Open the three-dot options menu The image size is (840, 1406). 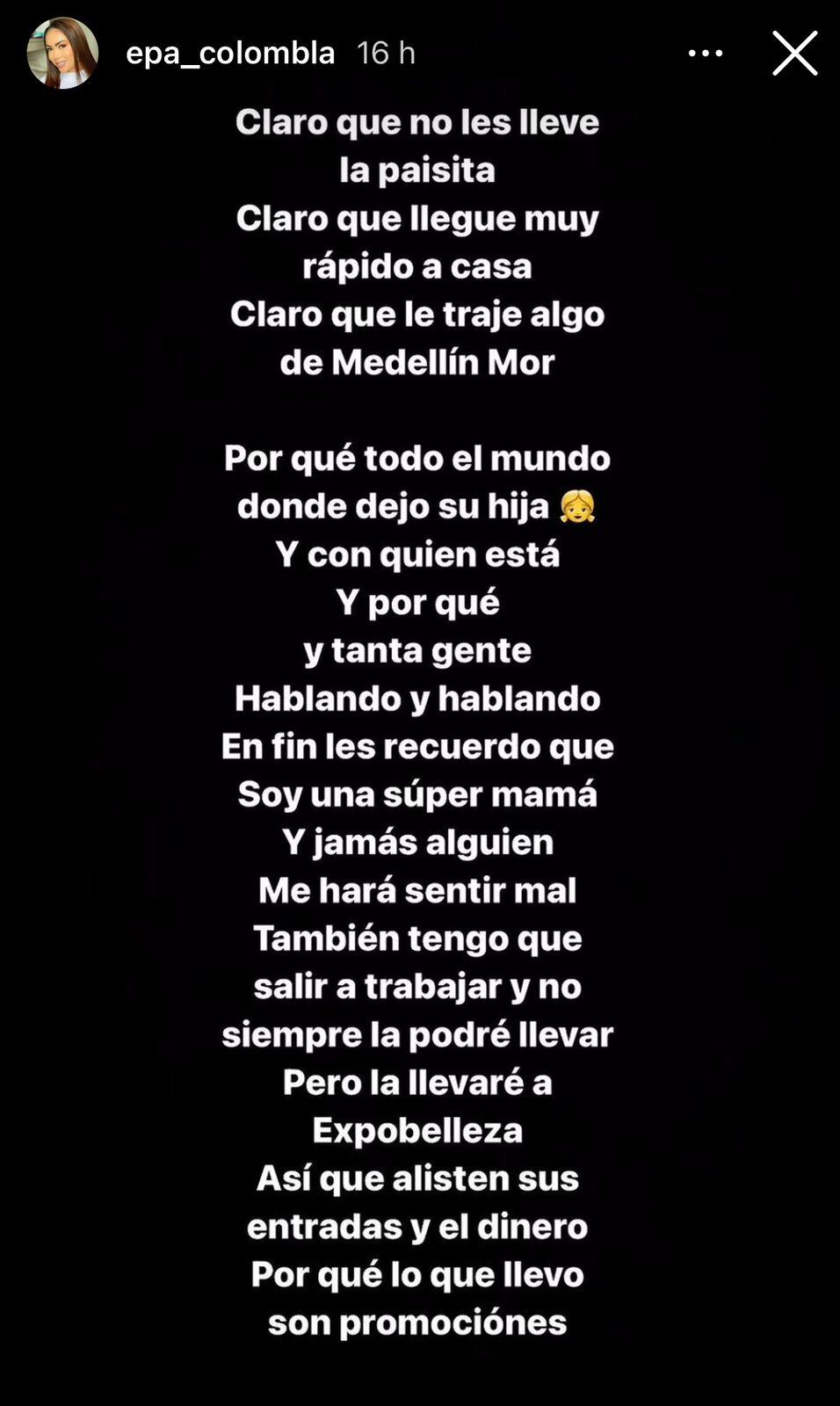705,54
